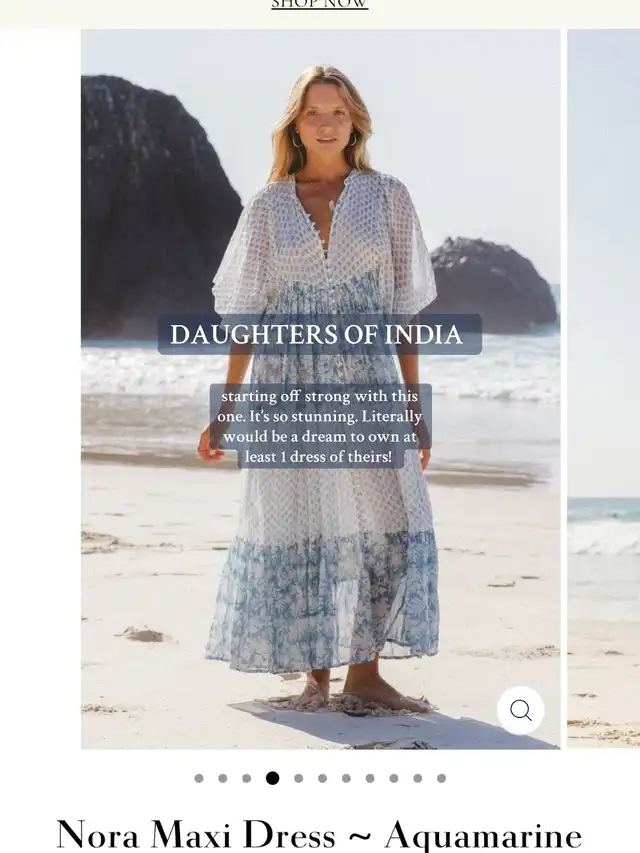Tap the magnifier zoom icon on the photo

[x=520, y=710]
